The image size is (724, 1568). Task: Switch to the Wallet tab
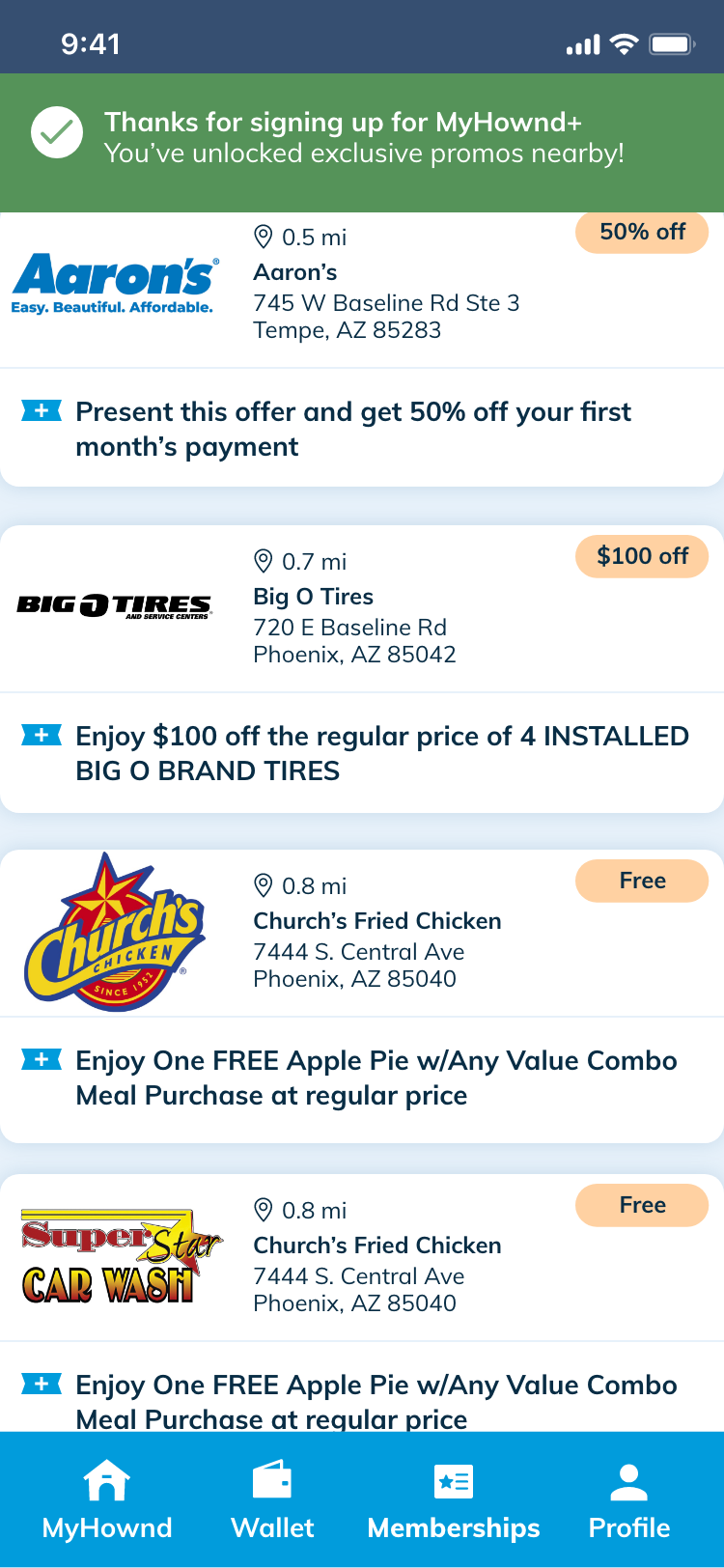tap(272, 1499)
